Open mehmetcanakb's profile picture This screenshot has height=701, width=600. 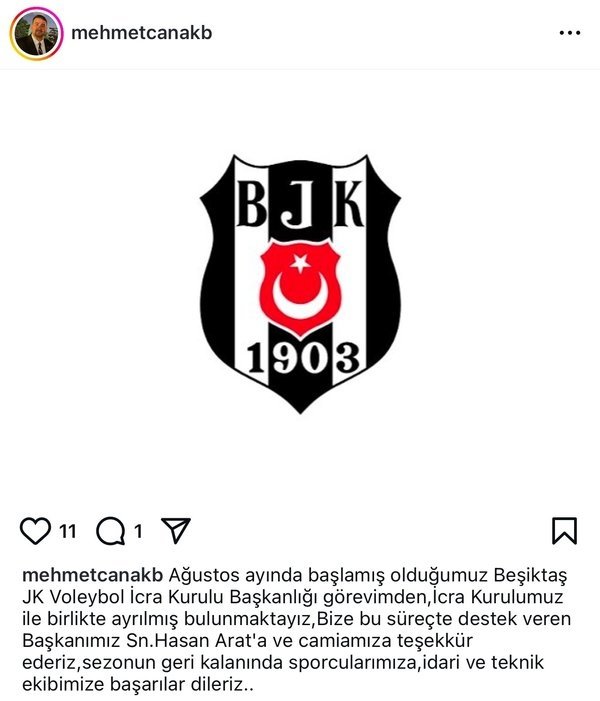(36, 35)
